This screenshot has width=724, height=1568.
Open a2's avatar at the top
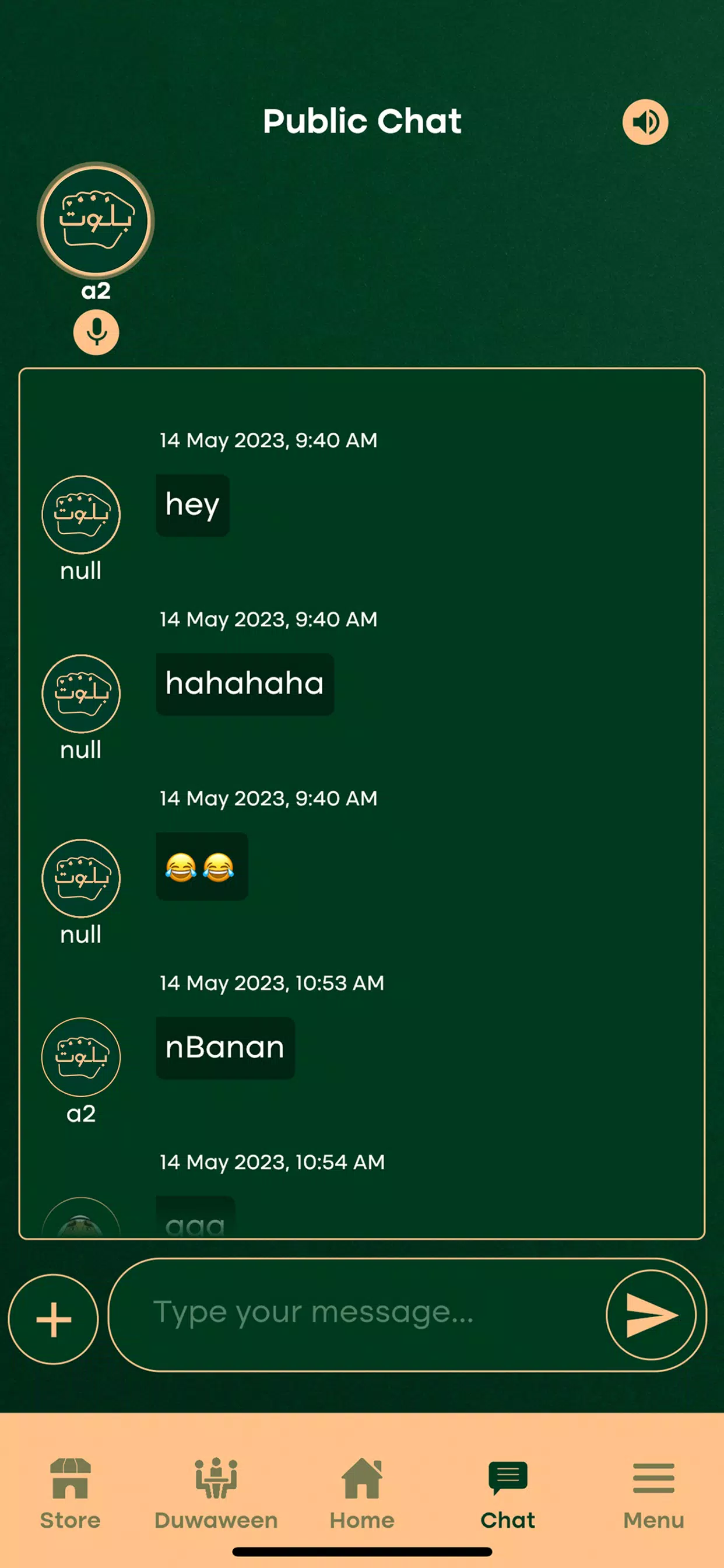(96, 220)
